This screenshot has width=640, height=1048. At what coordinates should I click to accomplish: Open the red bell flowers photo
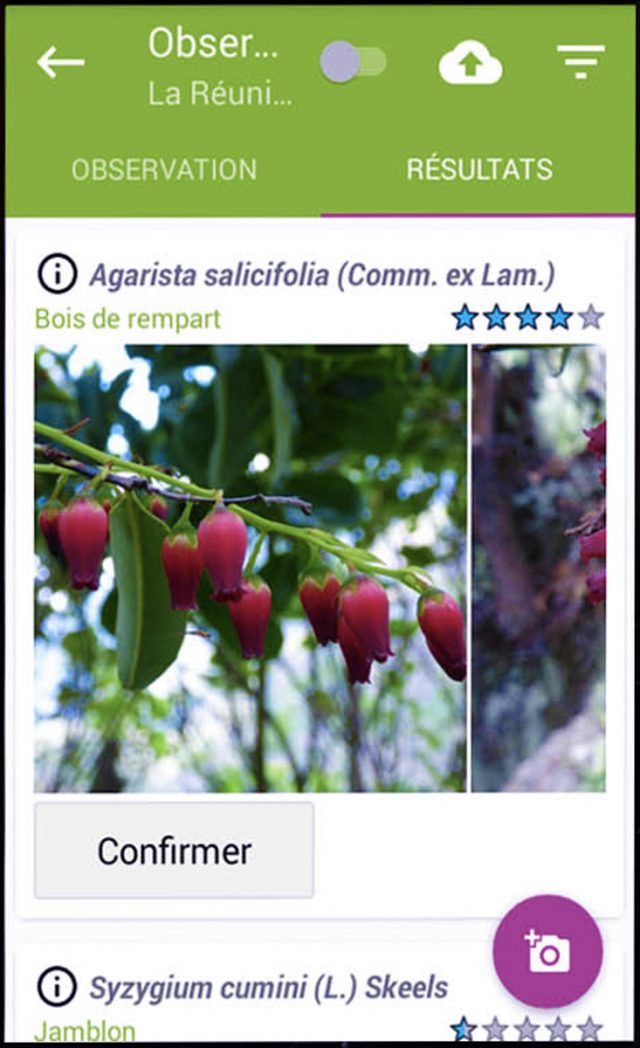tap(250, 568)
